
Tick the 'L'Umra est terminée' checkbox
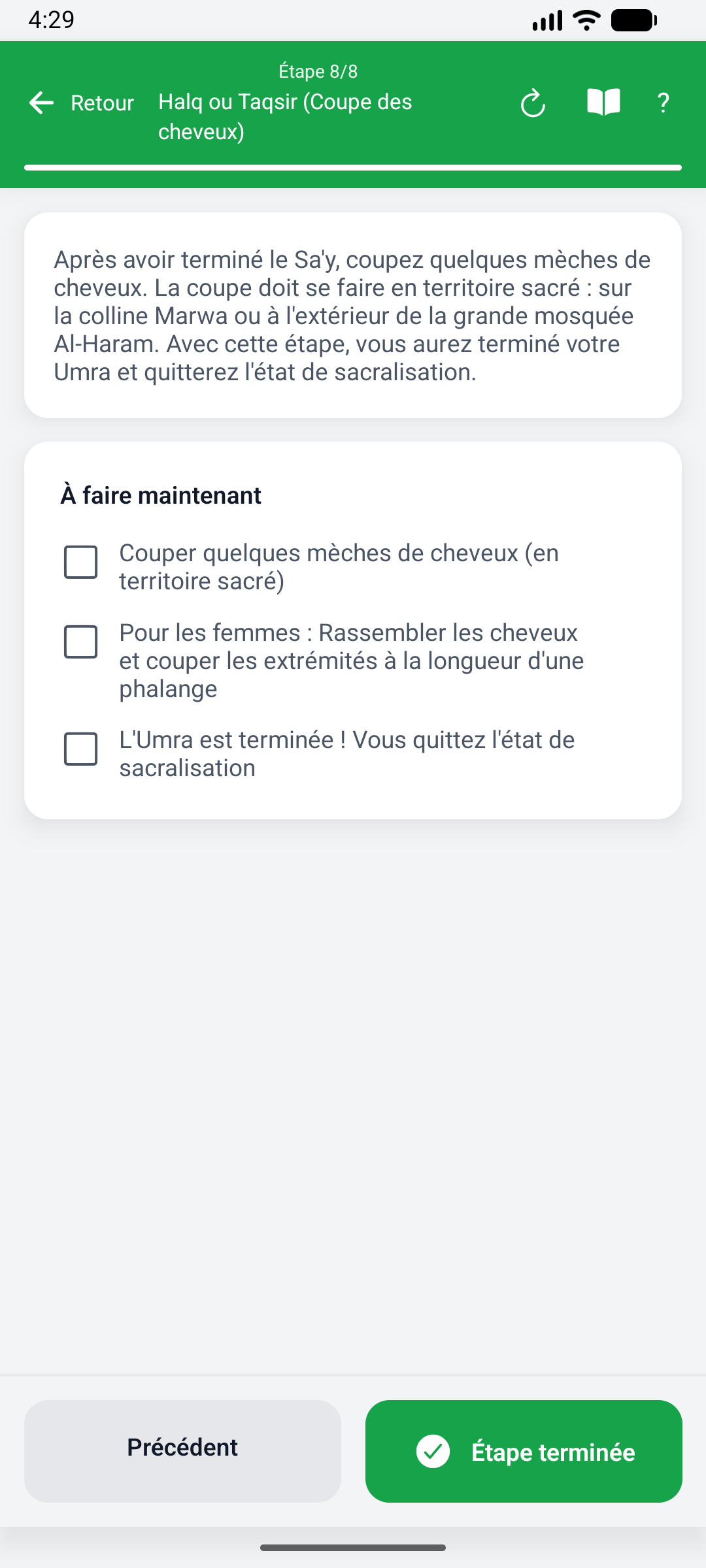pyautogui.click(x=81, y=749)
